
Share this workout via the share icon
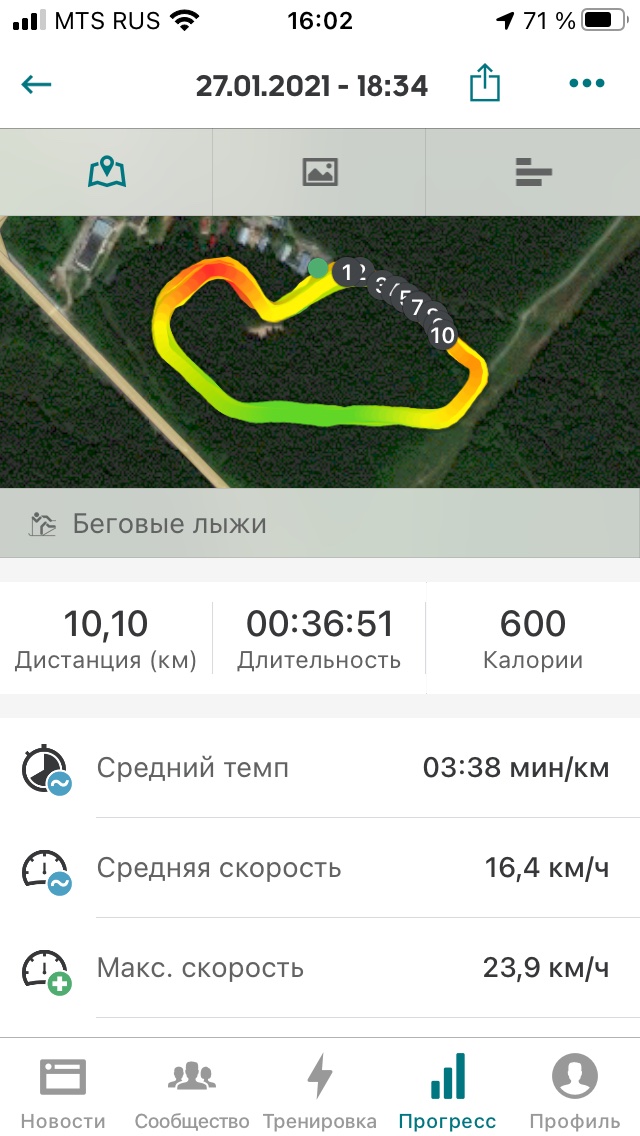tap(484, 84)
